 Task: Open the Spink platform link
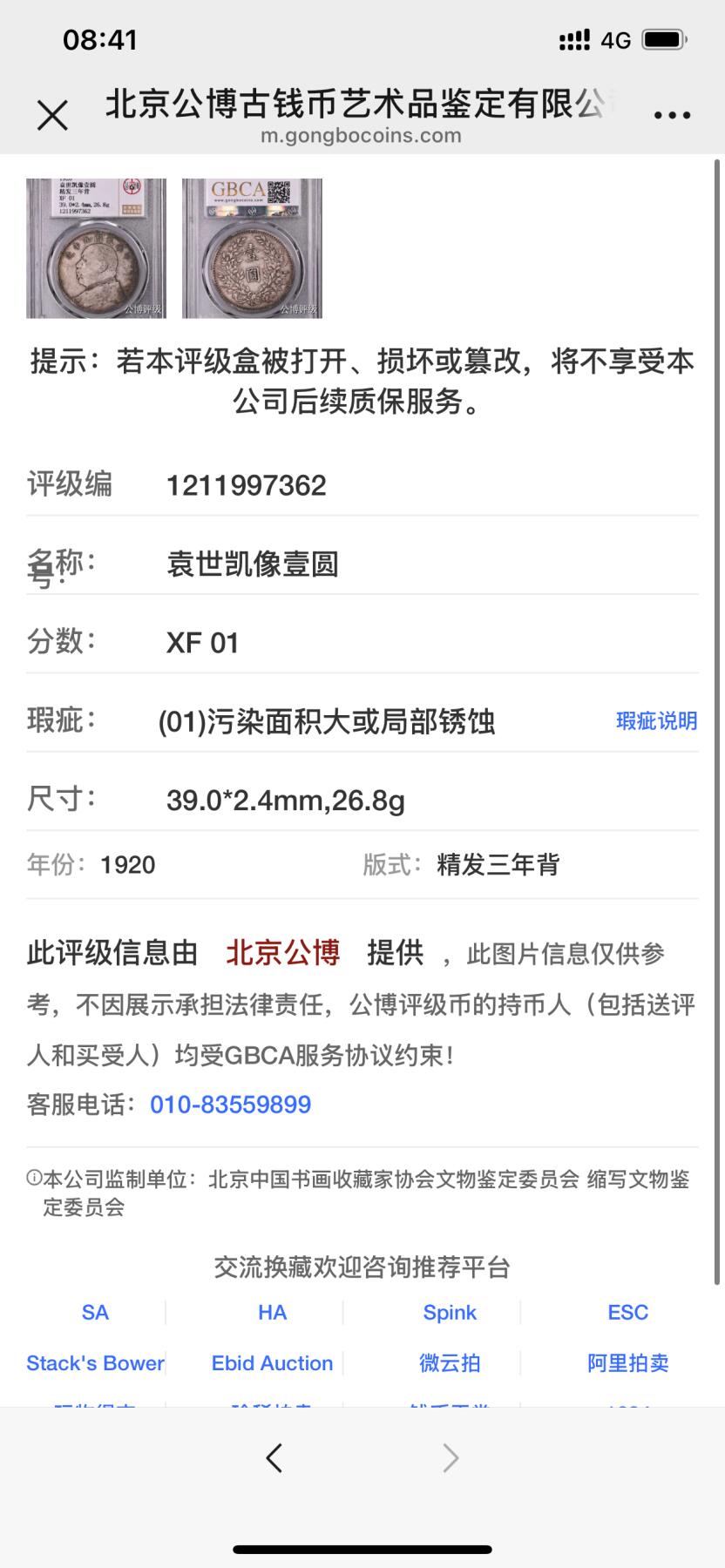tap(450, 1312)
